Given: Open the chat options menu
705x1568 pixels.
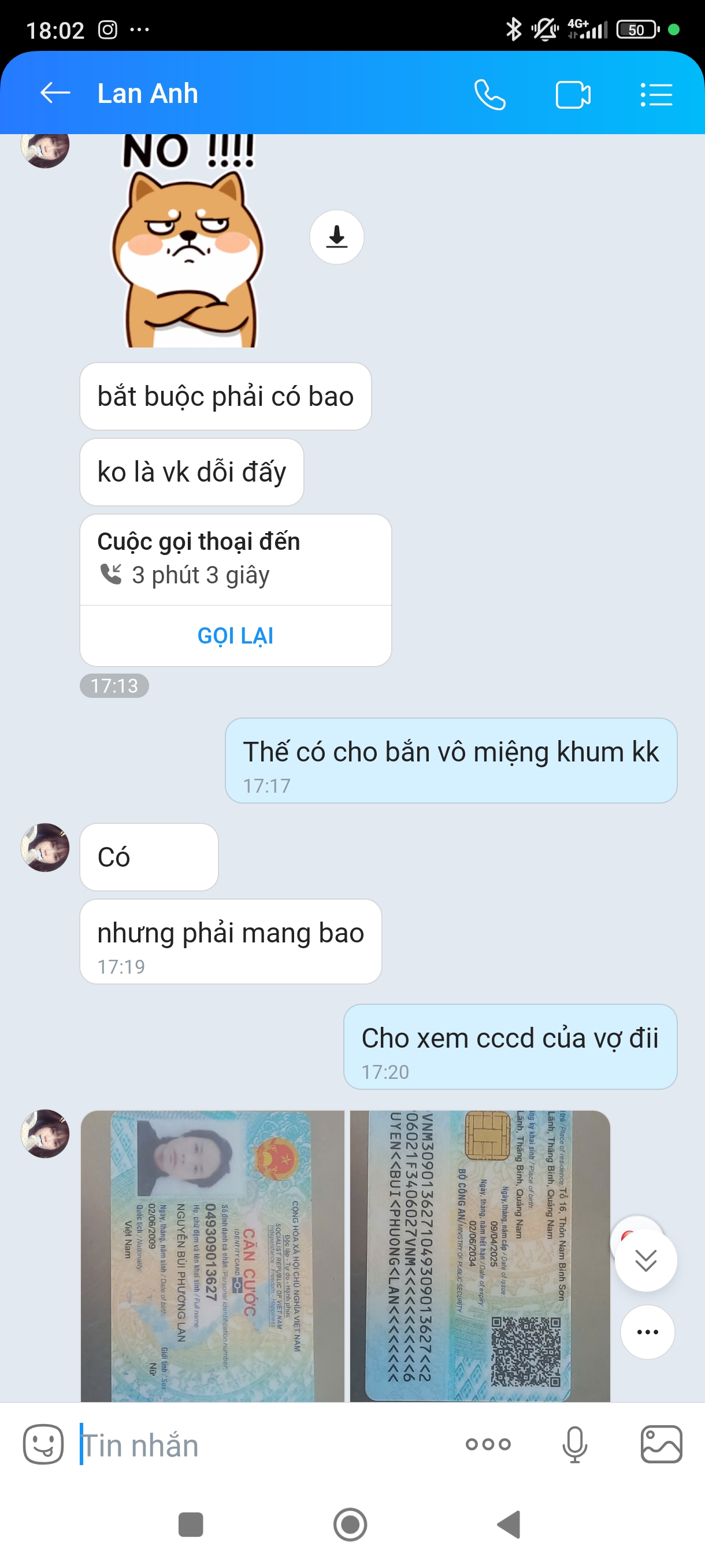Looking at the screenshot, I should (x=656, y=95).
